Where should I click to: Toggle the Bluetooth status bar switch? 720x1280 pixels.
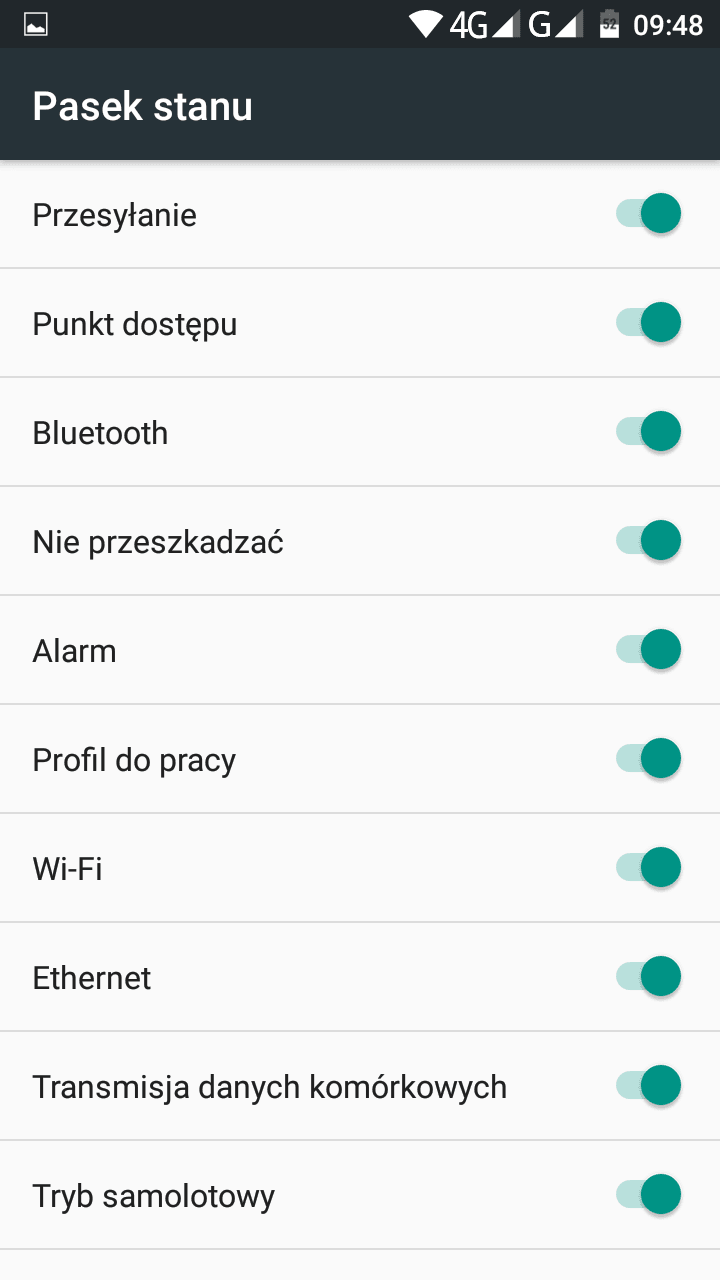pos(649,432)
